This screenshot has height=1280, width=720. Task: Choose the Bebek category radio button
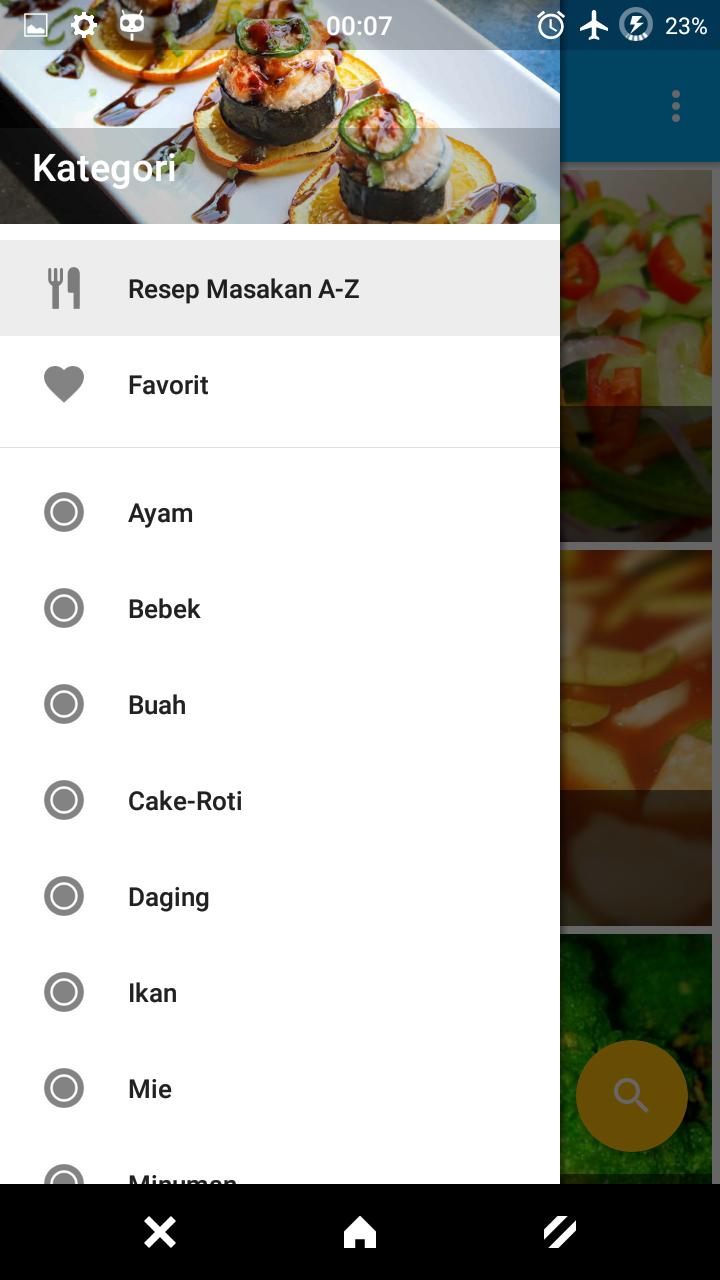point(63,608)
